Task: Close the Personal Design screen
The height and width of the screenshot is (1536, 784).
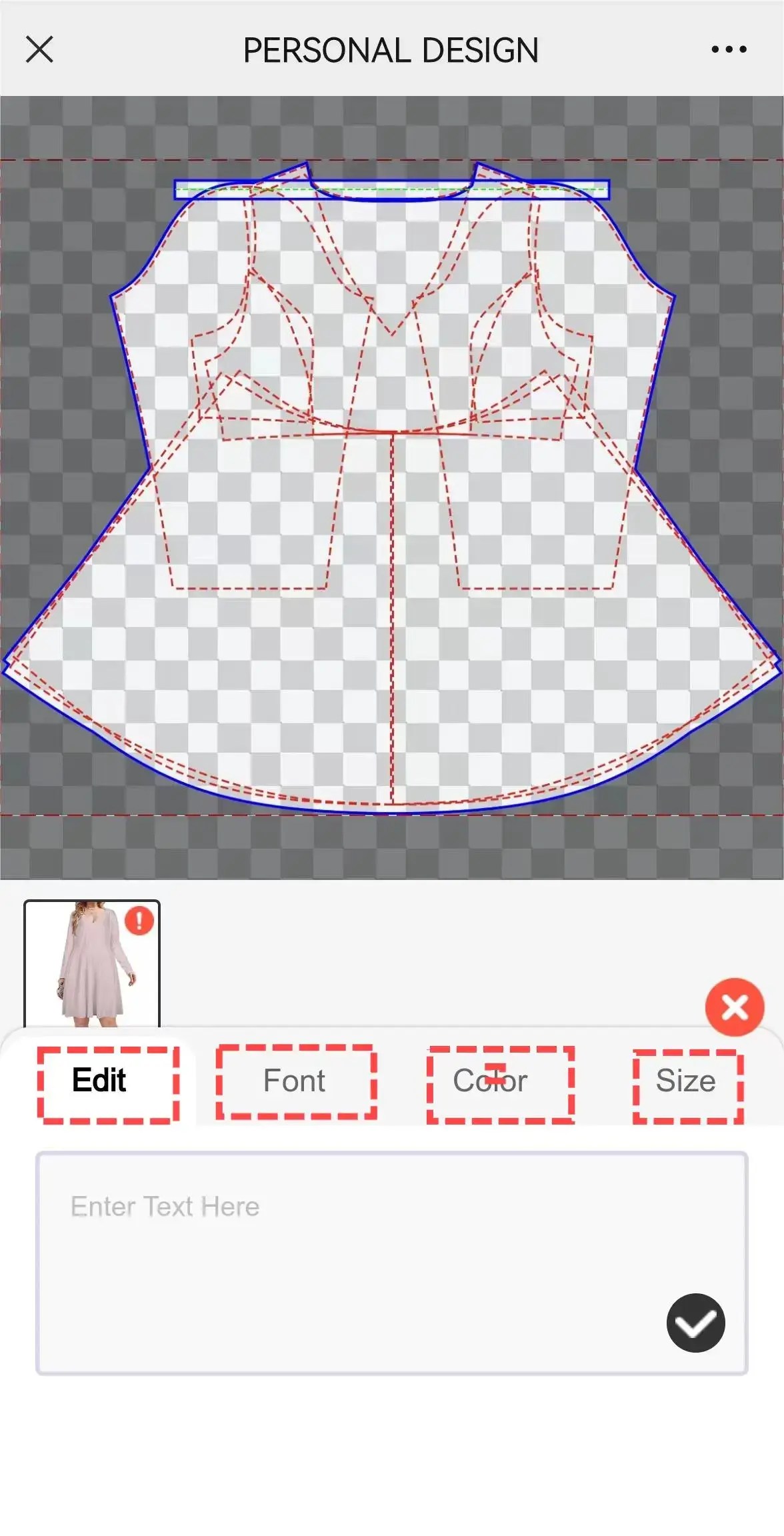Action: click(x=39, y=49)
